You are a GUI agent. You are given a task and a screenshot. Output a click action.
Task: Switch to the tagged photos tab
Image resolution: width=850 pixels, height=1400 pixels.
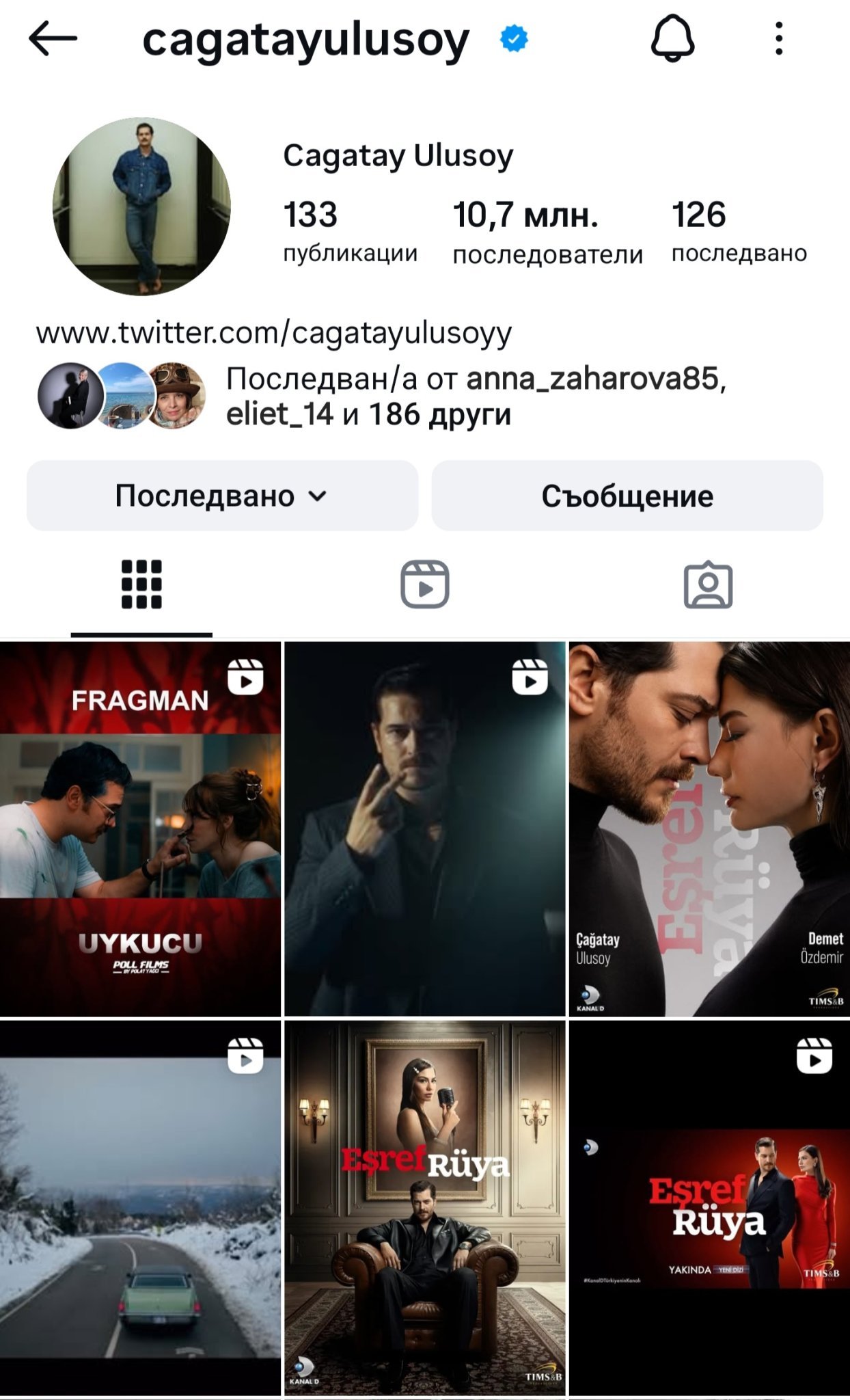708,584
